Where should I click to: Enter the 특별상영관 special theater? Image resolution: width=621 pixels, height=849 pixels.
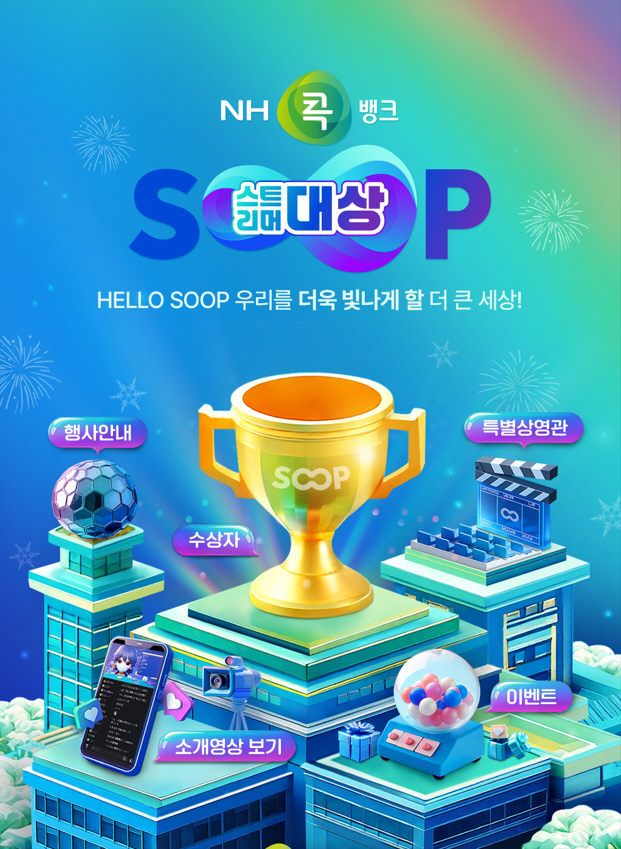(524, 428)
